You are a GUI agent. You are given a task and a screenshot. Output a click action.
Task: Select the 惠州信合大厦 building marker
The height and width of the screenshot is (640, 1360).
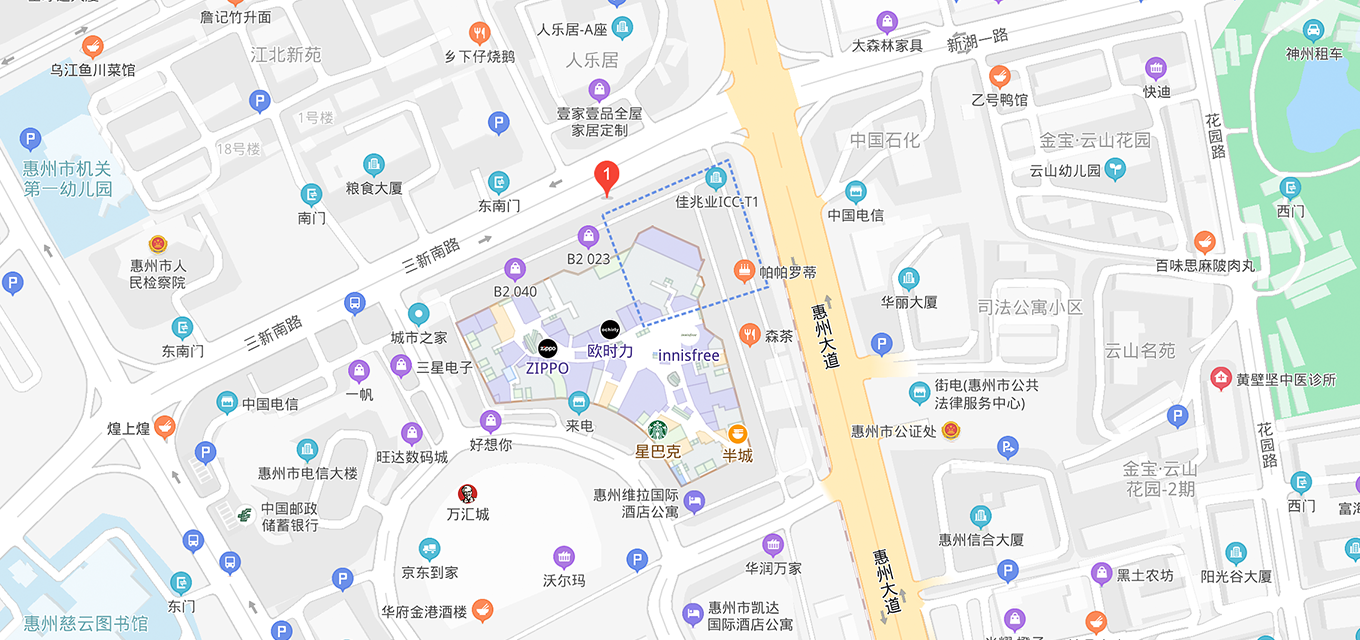click(x=981, y=517)
